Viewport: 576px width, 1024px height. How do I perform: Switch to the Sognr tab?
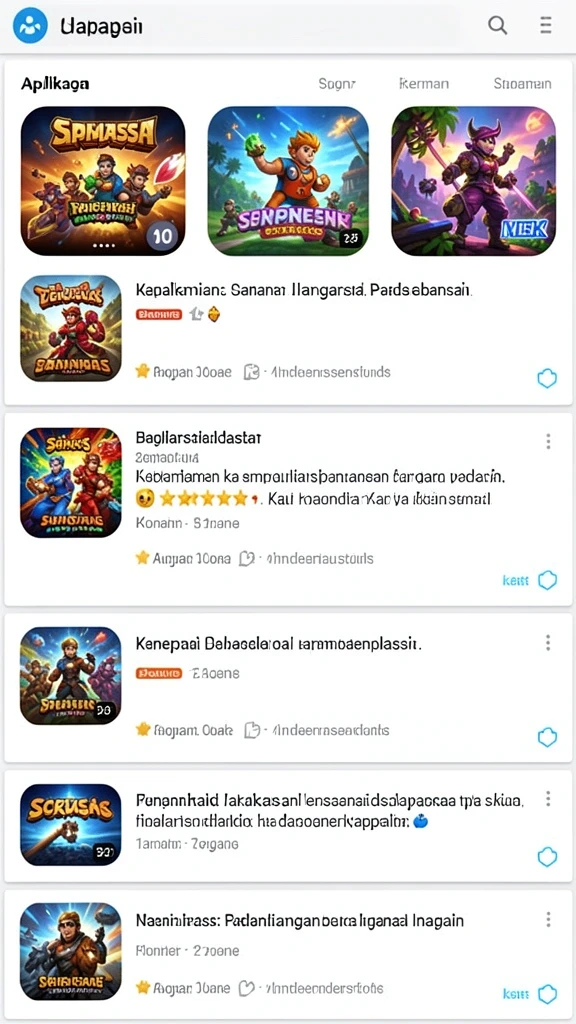(x=336, y=84)
